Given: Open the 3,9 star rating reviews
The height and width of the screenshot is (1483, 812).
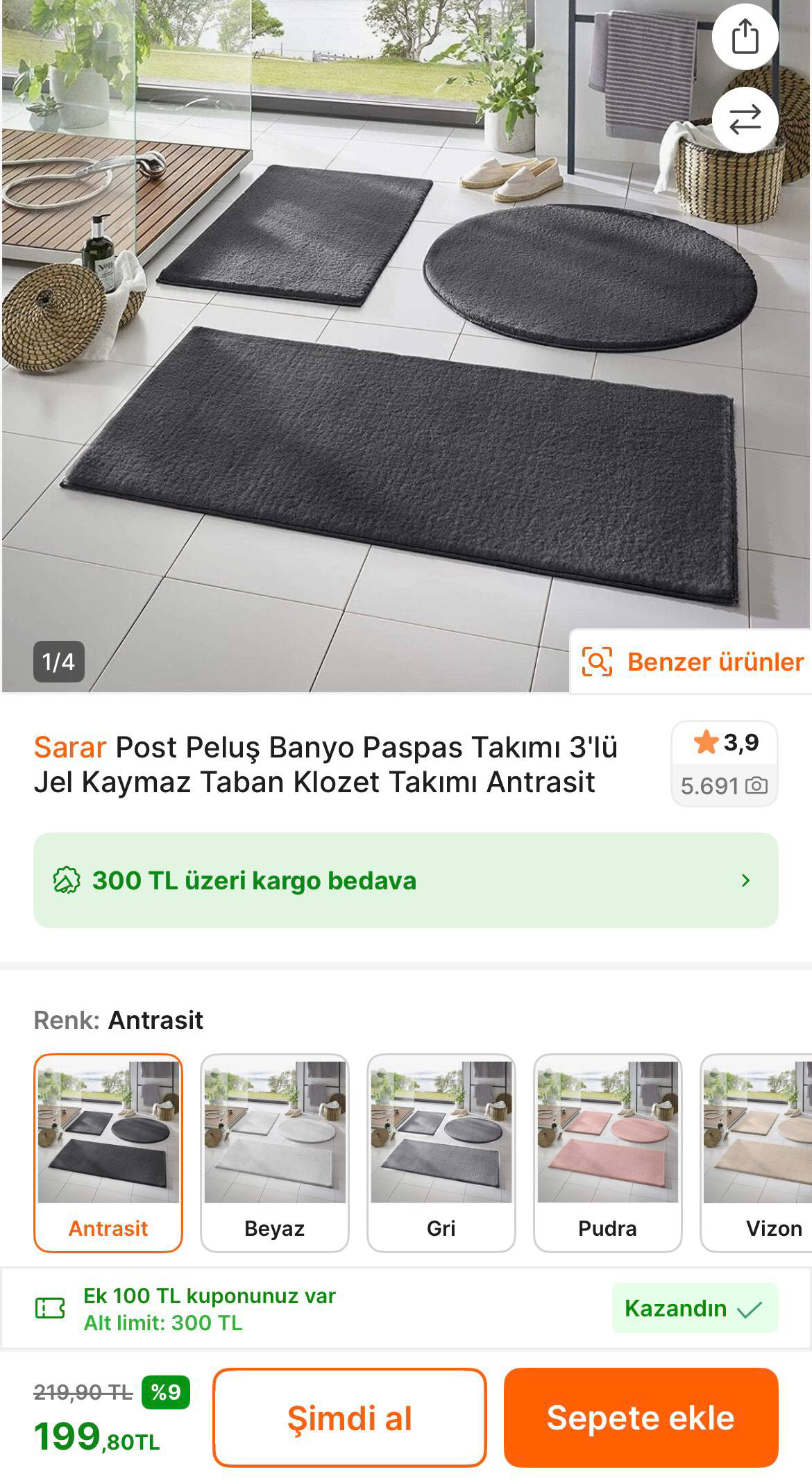Looking at the screenshot, I should tap(724, 763).
